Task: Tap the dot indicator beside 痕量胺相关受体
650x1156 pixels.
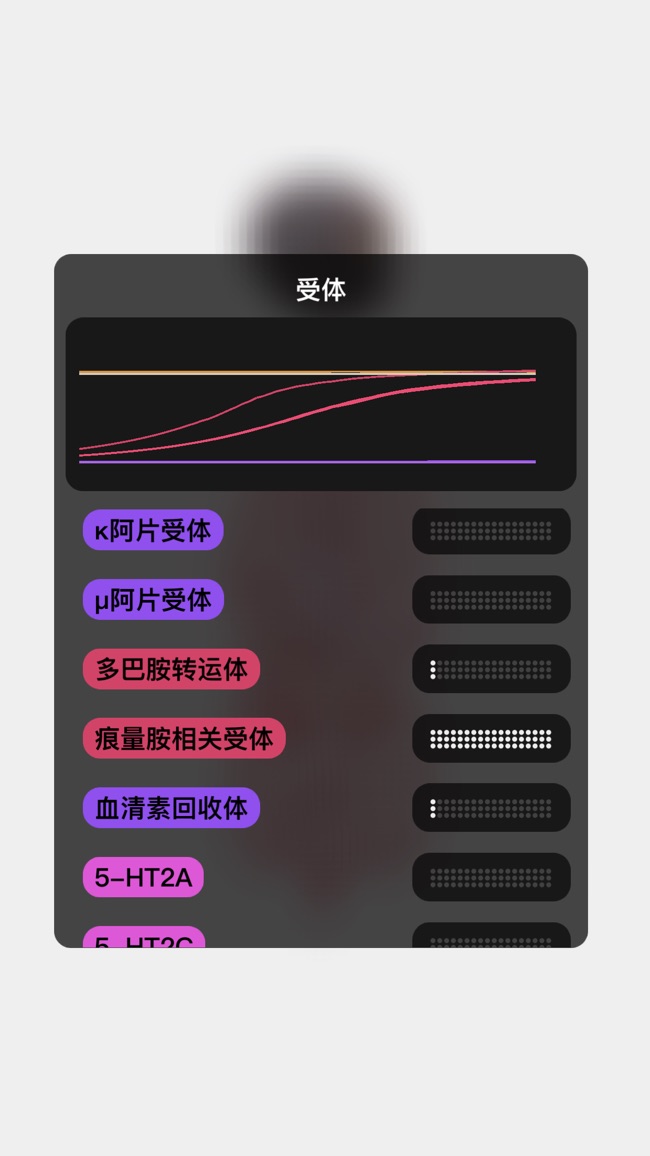Action: pyautogui.click(x=491, y=738)
